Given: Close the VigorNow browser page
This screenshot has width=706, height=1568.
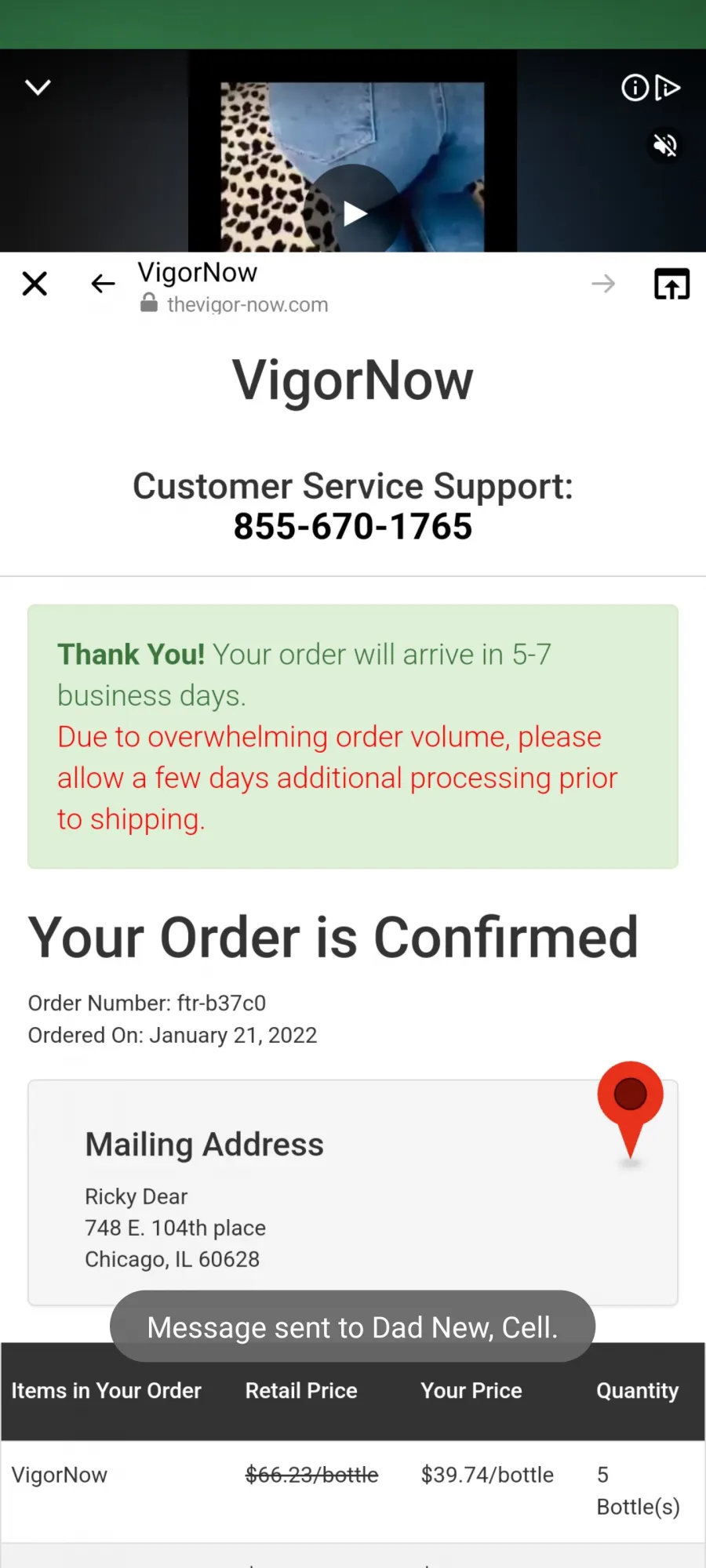Looking at the screenshot, I should [x=35, y=284].
